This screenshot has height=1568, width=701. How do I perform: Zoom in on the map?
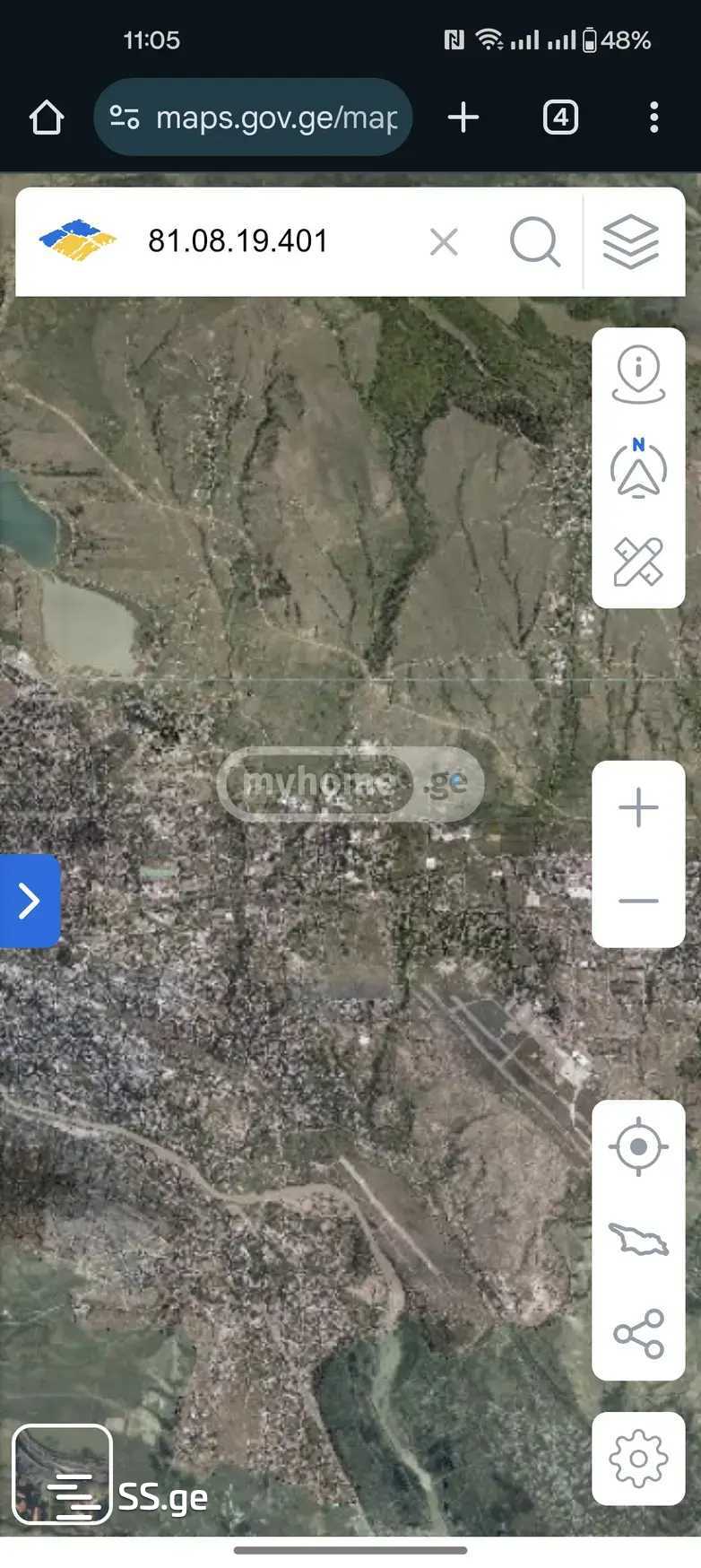click(638, 807)
